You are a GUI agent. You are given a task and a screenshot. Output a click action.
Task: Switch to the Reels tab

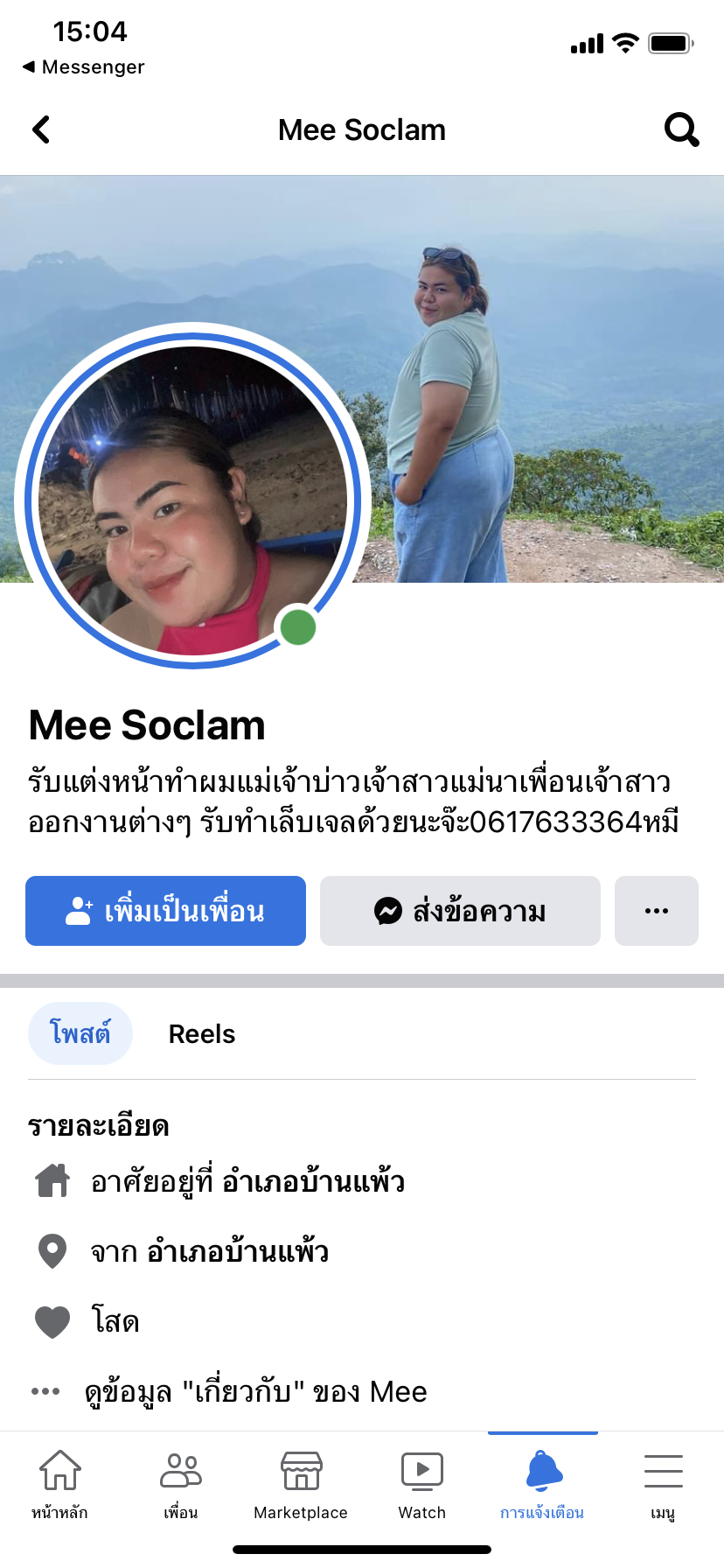point(202,1034)
